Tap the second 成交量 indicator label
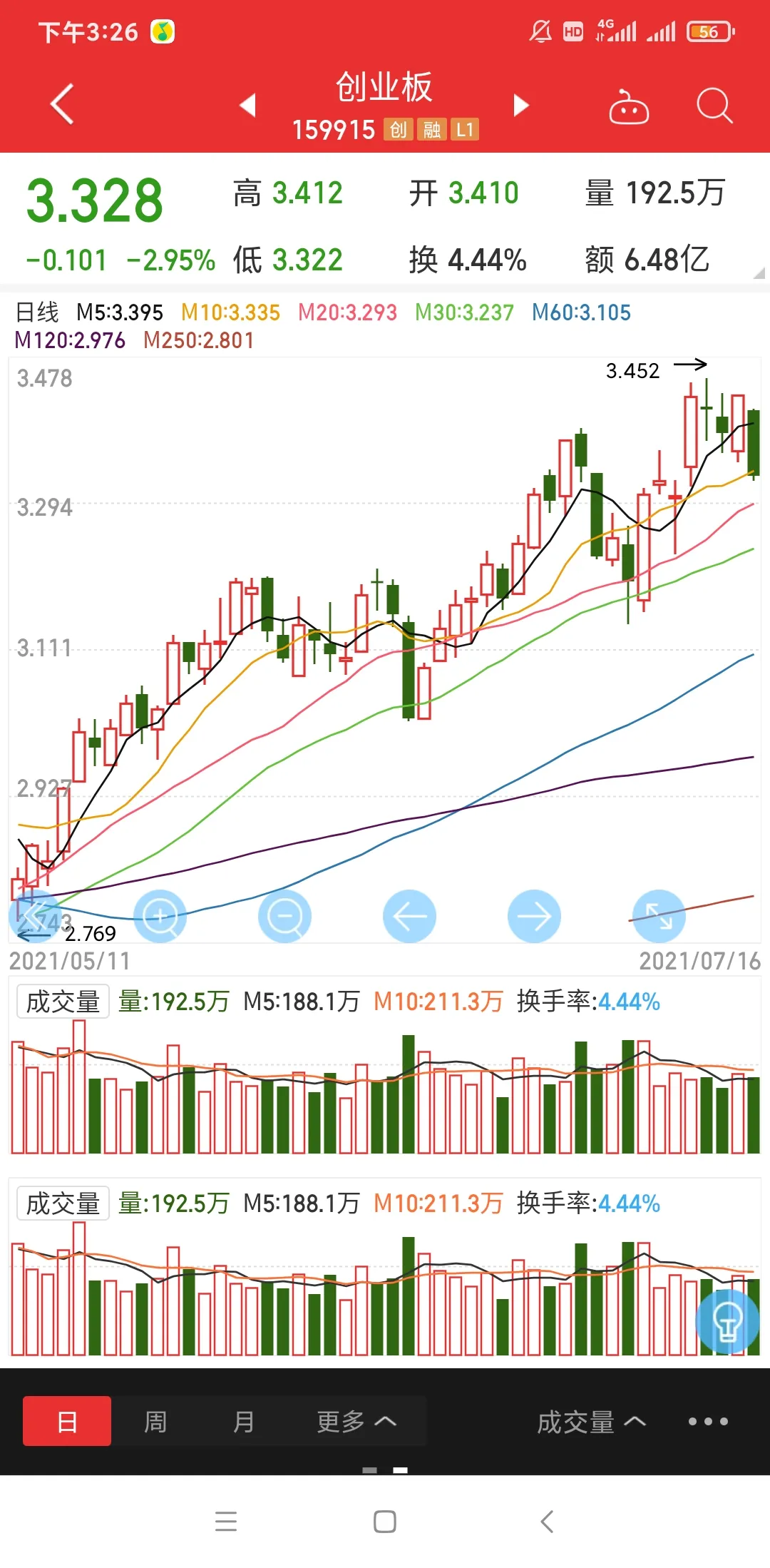Screen dimensions: 770x1568 point(63,1203)
